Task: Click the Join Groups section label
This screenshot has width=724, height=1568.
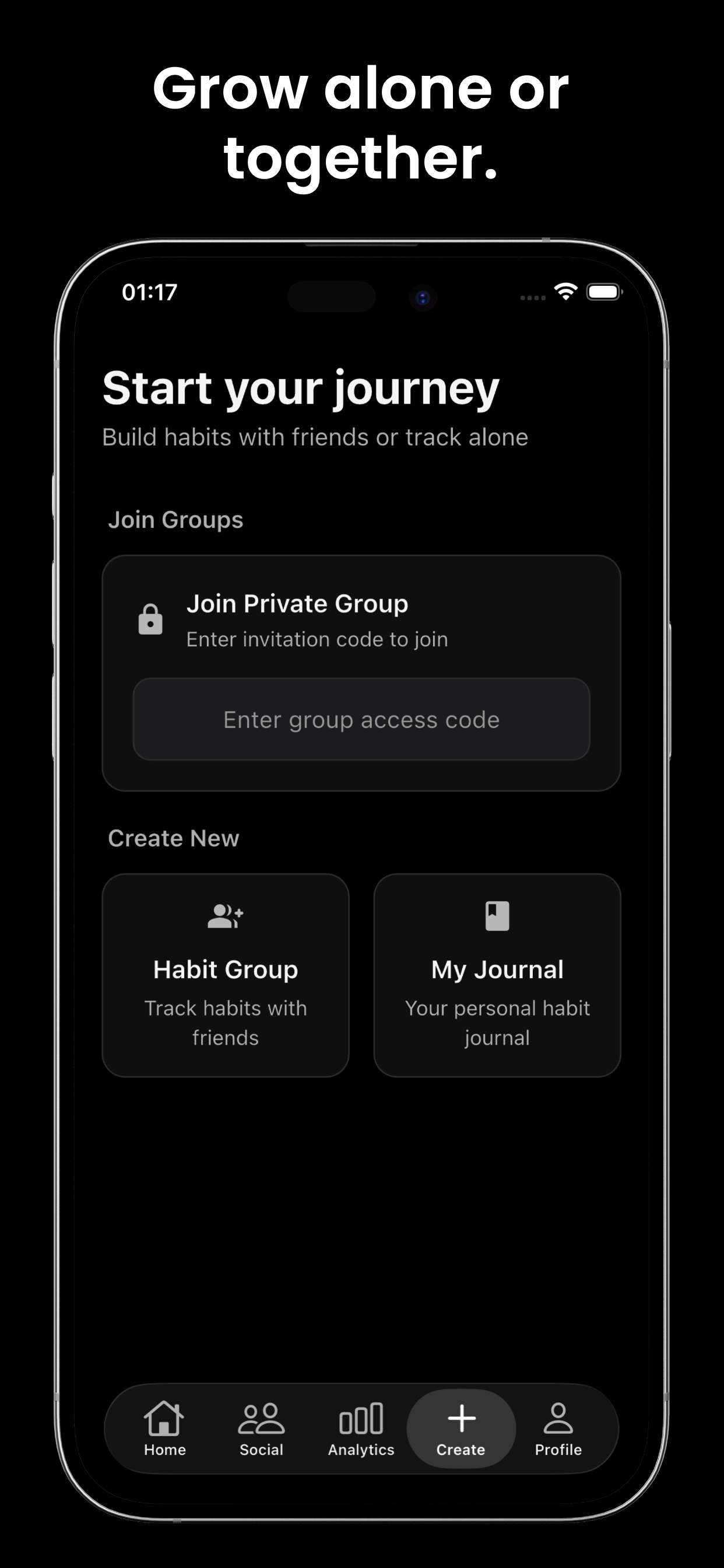Action: coord(175,519)
